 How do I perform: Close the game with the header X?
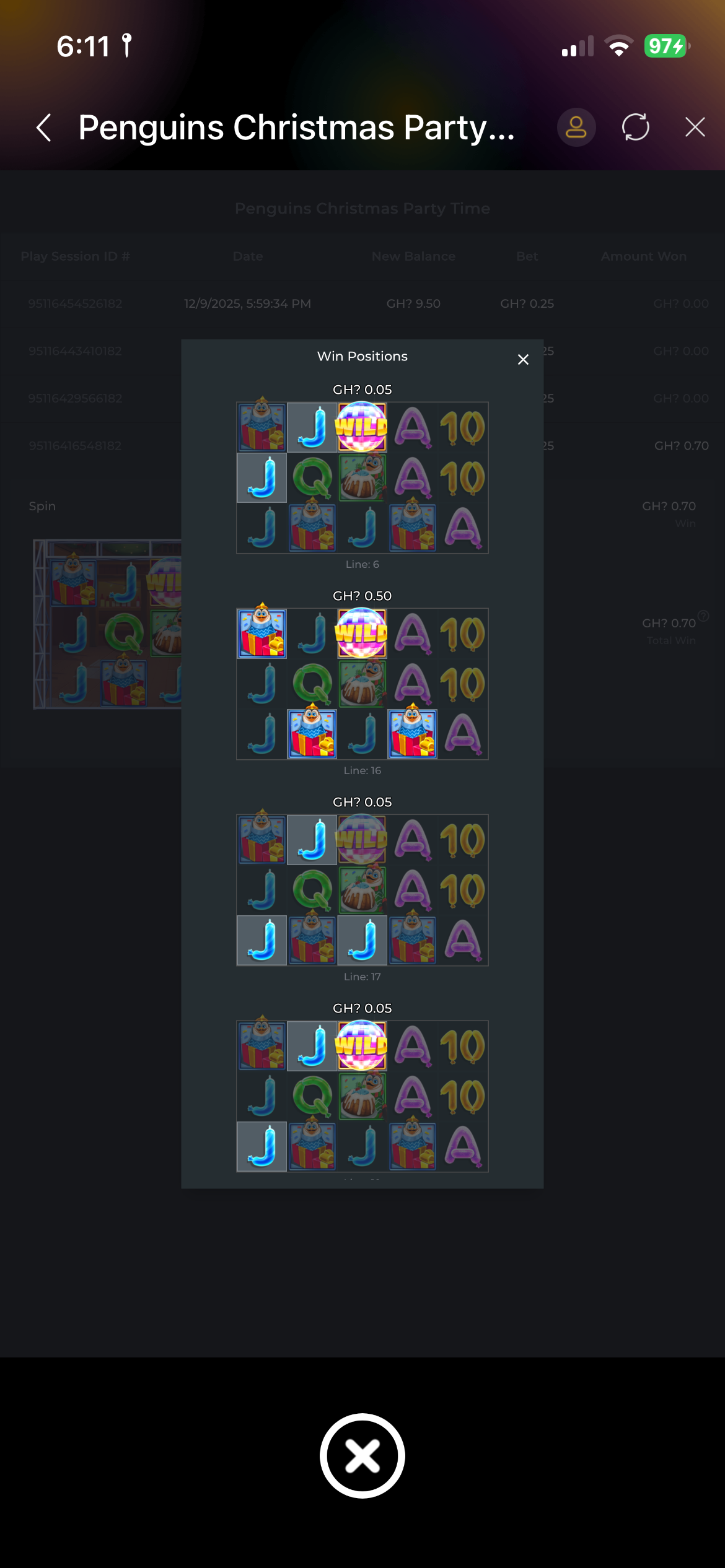tap(695, 128)
